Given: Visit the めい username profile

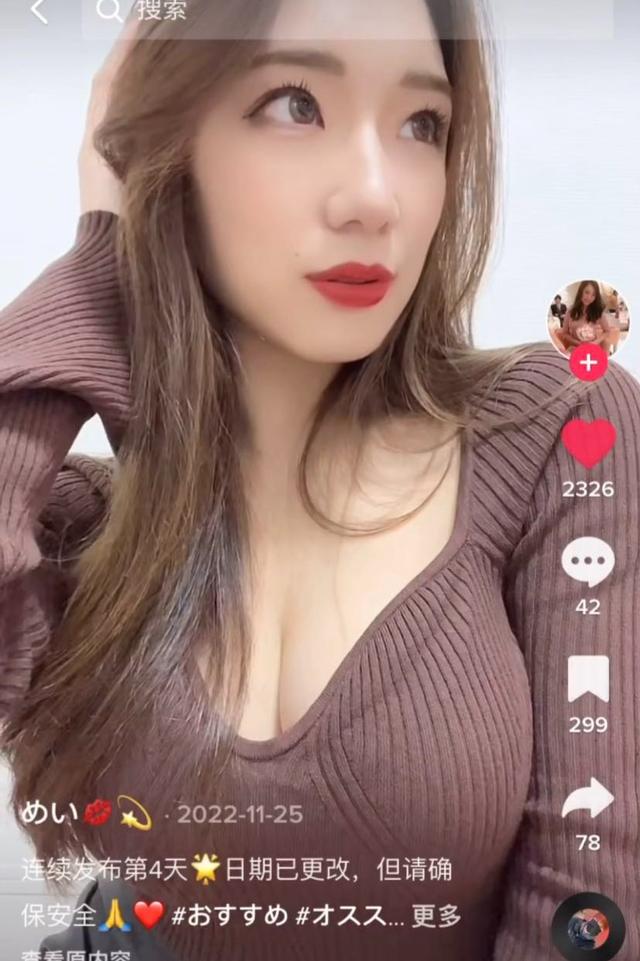Looking at the screenshot, I should (49, 813).
